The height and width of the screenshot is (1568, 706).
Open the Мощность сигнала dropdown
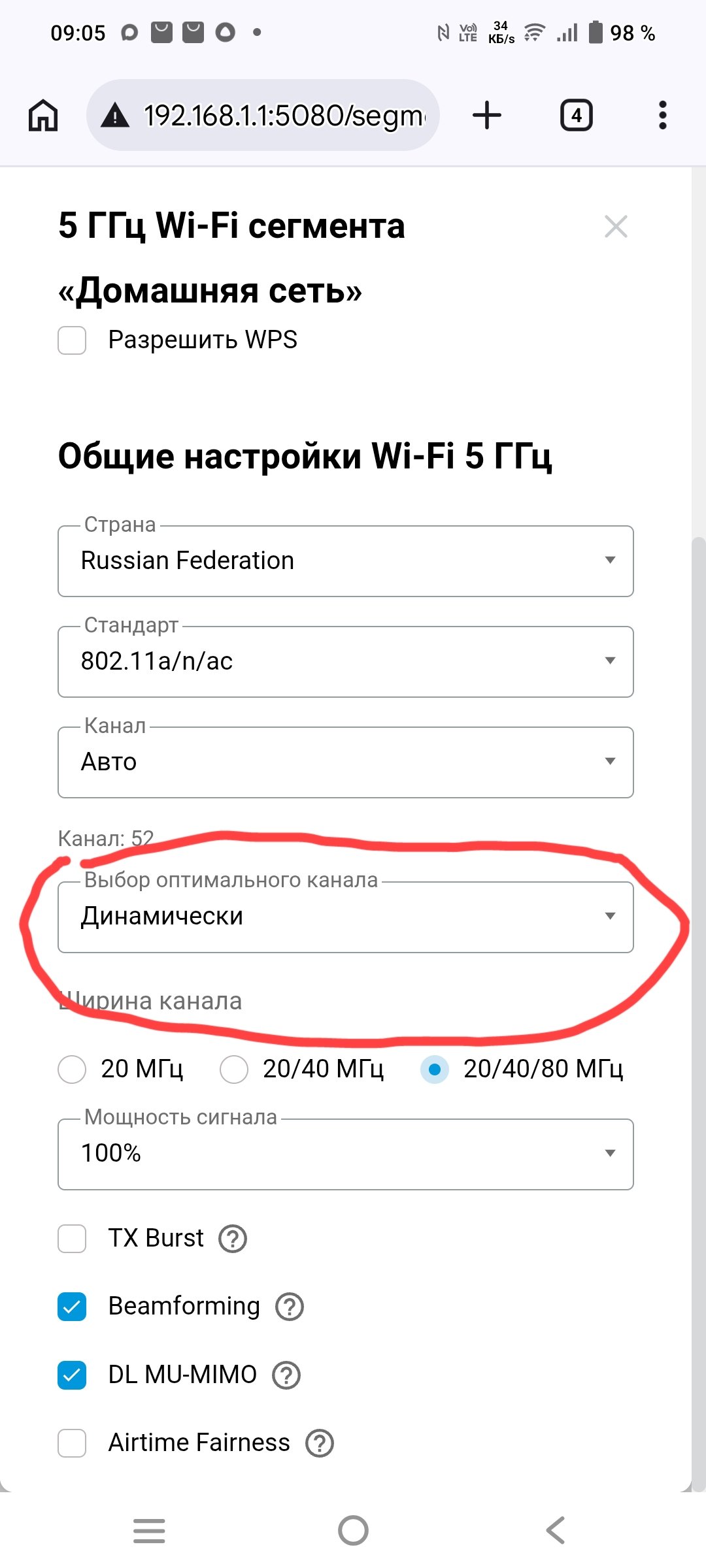tap(345, 1154)
